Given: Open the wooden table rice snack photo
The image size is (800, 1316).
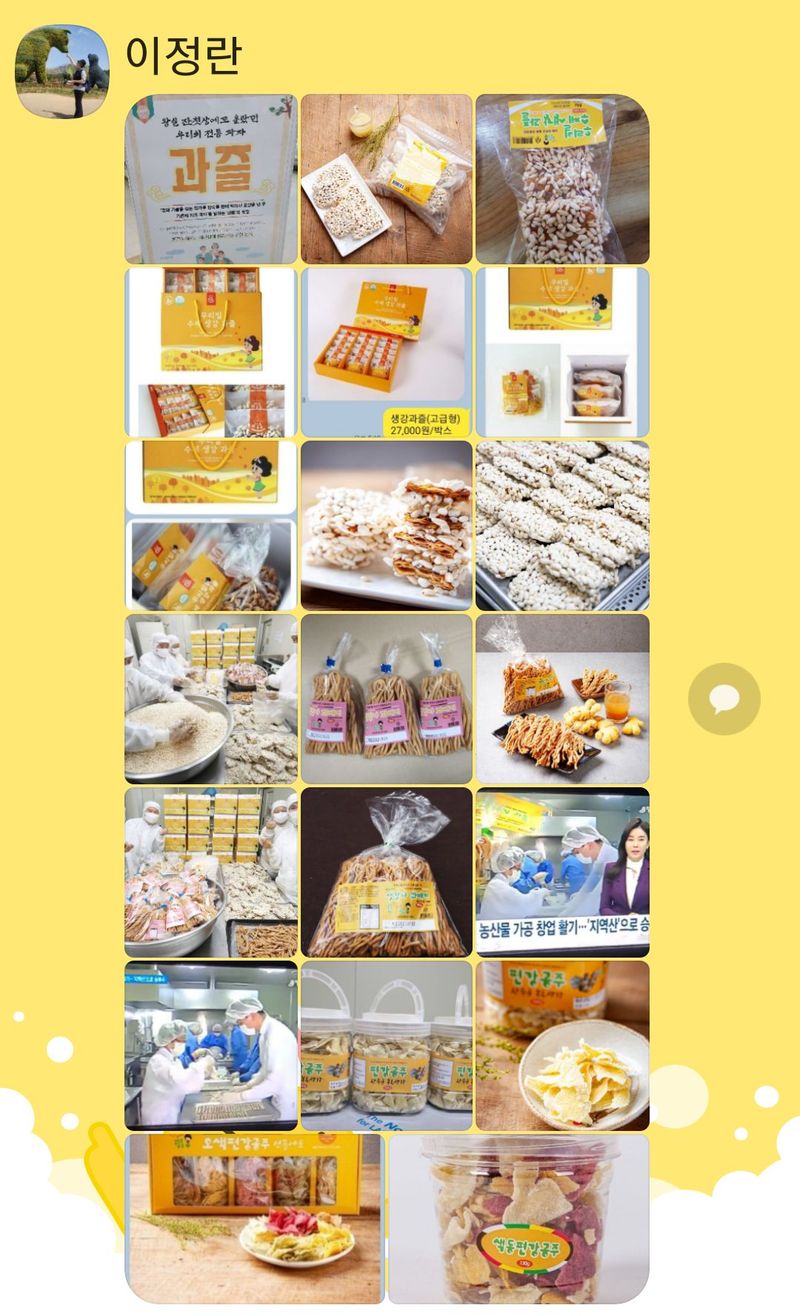Looking at the screenshot, I should tap(386, 179).
